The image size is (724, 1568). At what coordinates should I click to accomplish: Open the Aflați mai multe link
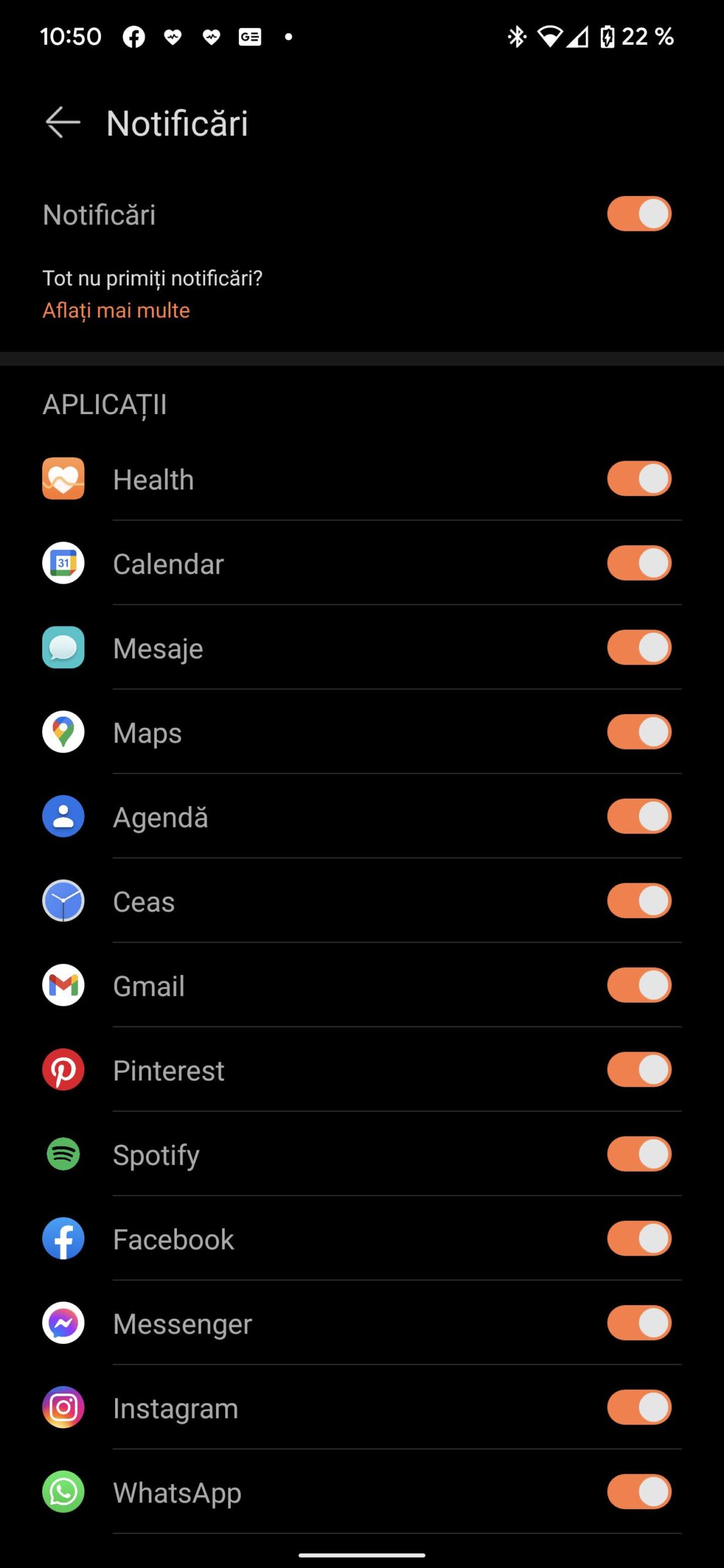click(x=116, y=311)
